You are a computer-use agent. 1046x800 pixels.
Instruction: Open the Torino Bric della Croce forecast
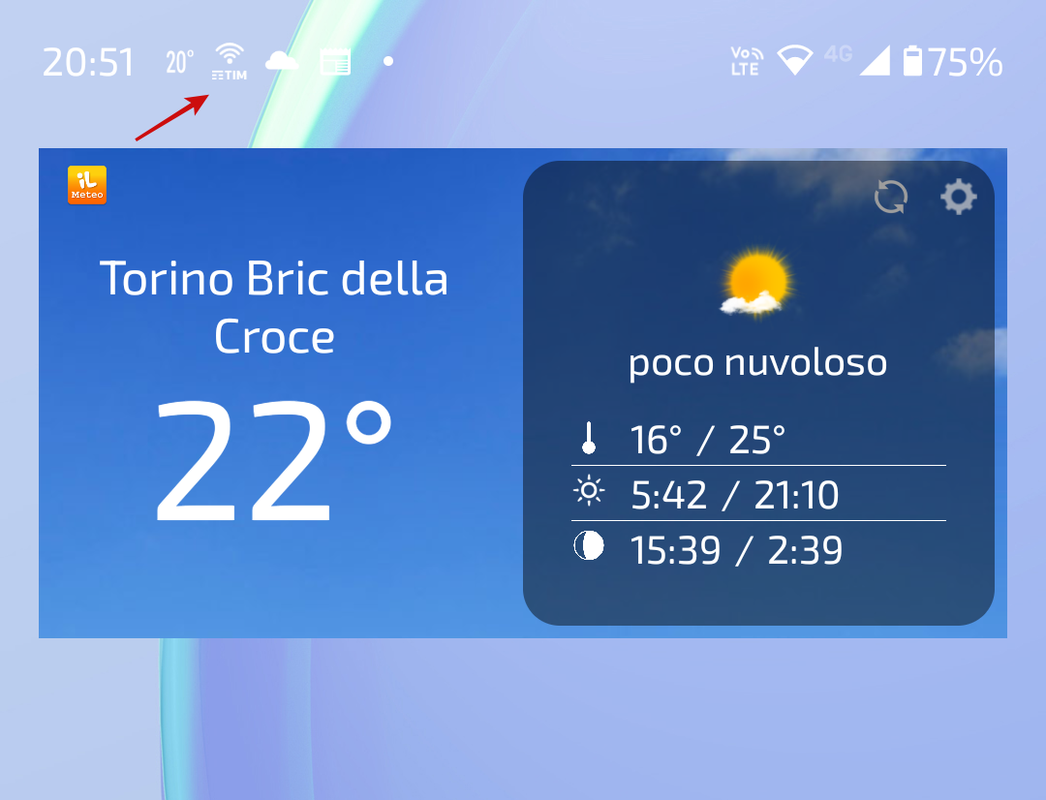coord(274,307)
